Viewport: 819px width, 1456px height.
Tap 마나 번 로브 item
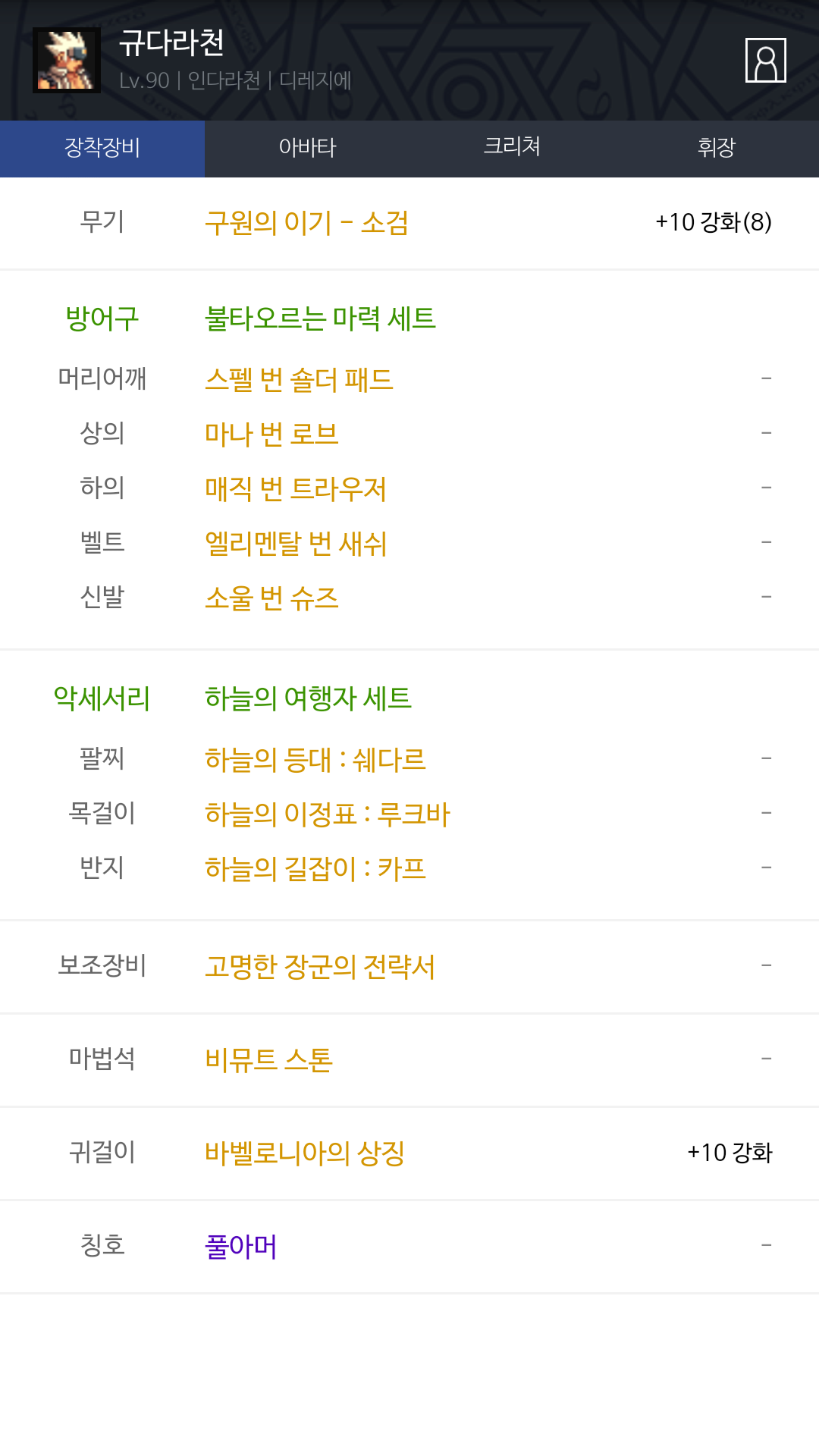tap(271, 434)
